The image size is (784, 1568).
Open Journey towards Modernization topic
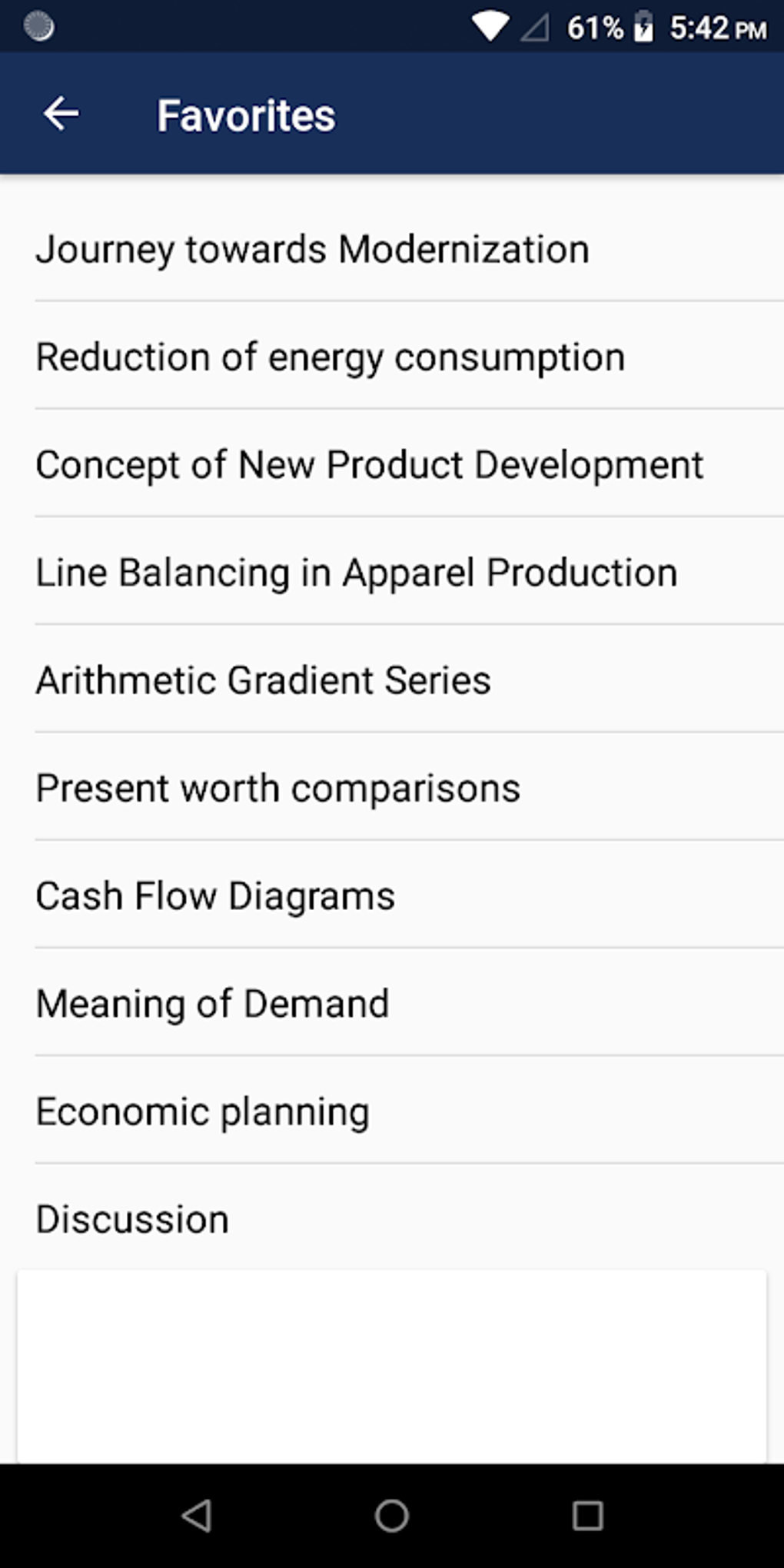[312, 247]
